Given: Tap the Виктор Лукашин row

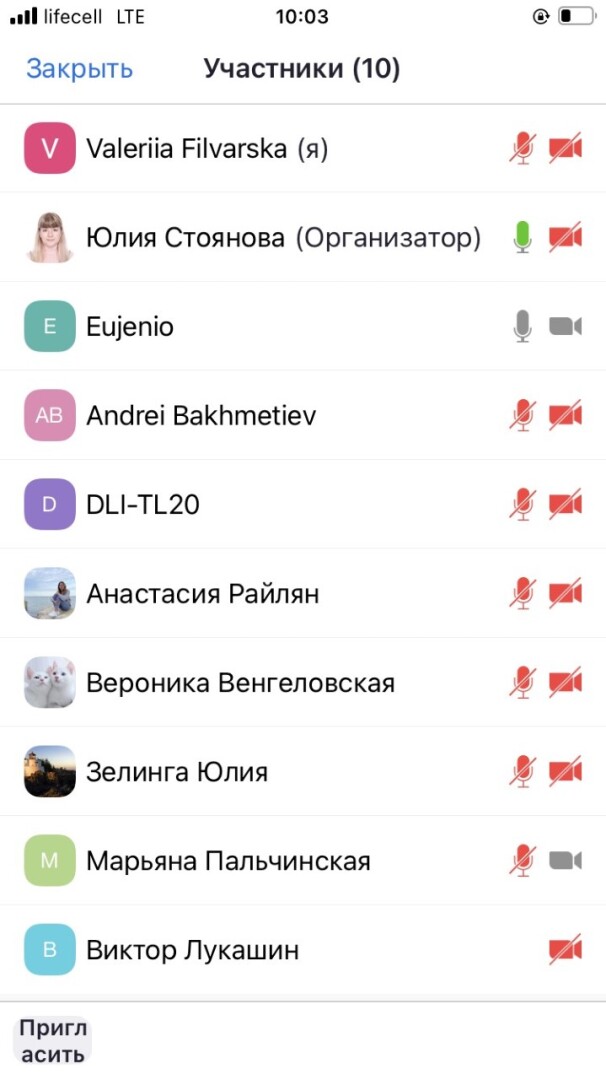Looking at the screenshot, I should tap(193, 950).
